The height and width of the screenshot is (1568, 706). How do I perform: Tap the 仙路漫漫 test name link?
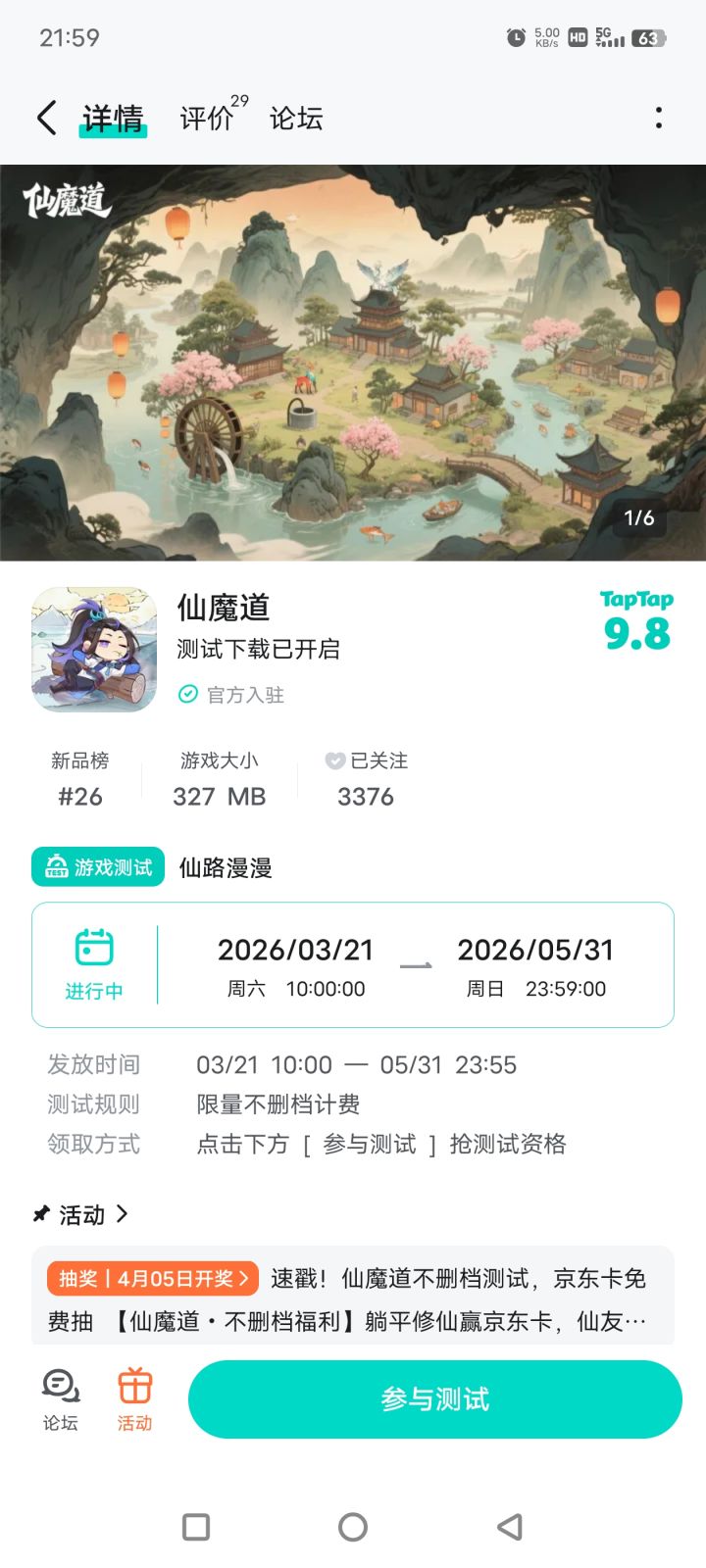point(225,867)
